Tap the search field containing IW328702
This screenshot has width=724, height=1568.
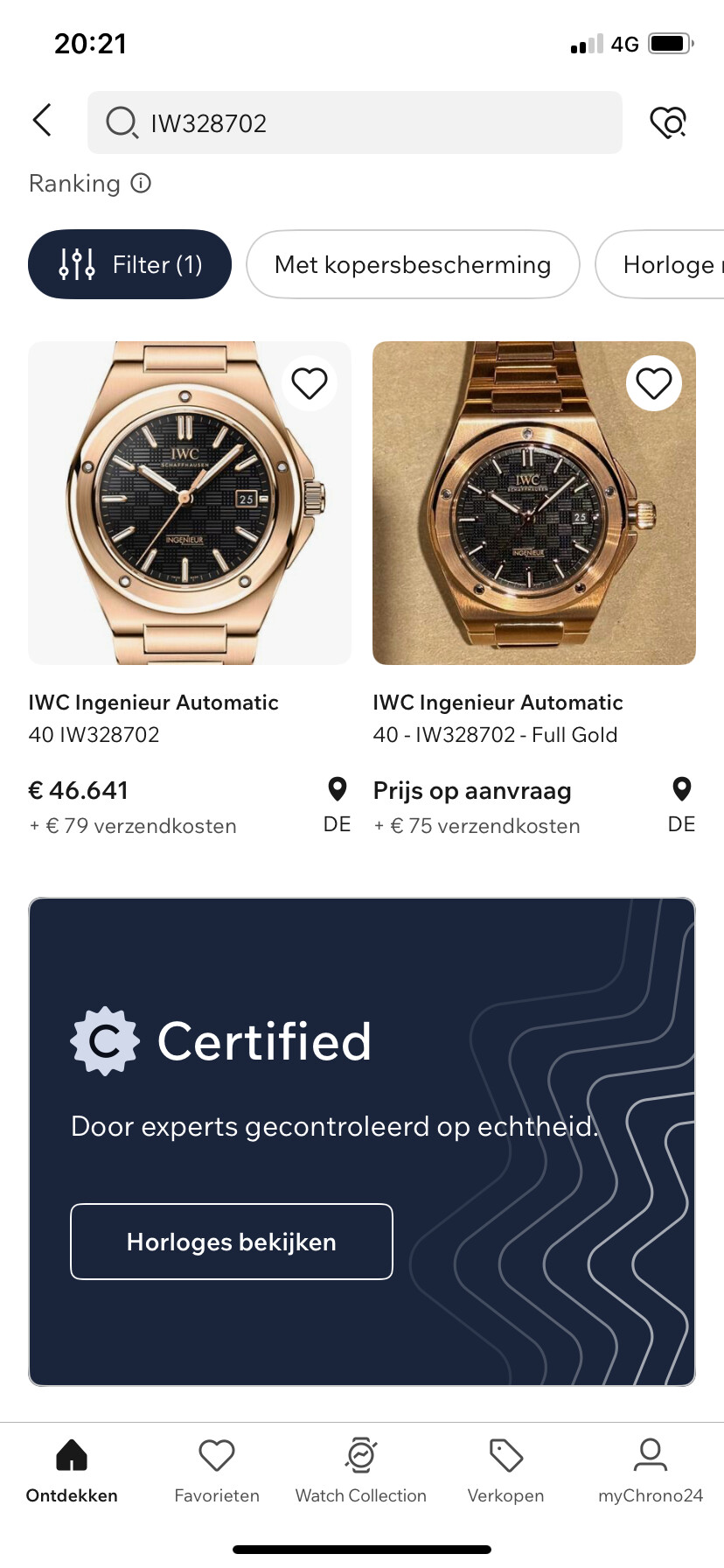point(354,122)
